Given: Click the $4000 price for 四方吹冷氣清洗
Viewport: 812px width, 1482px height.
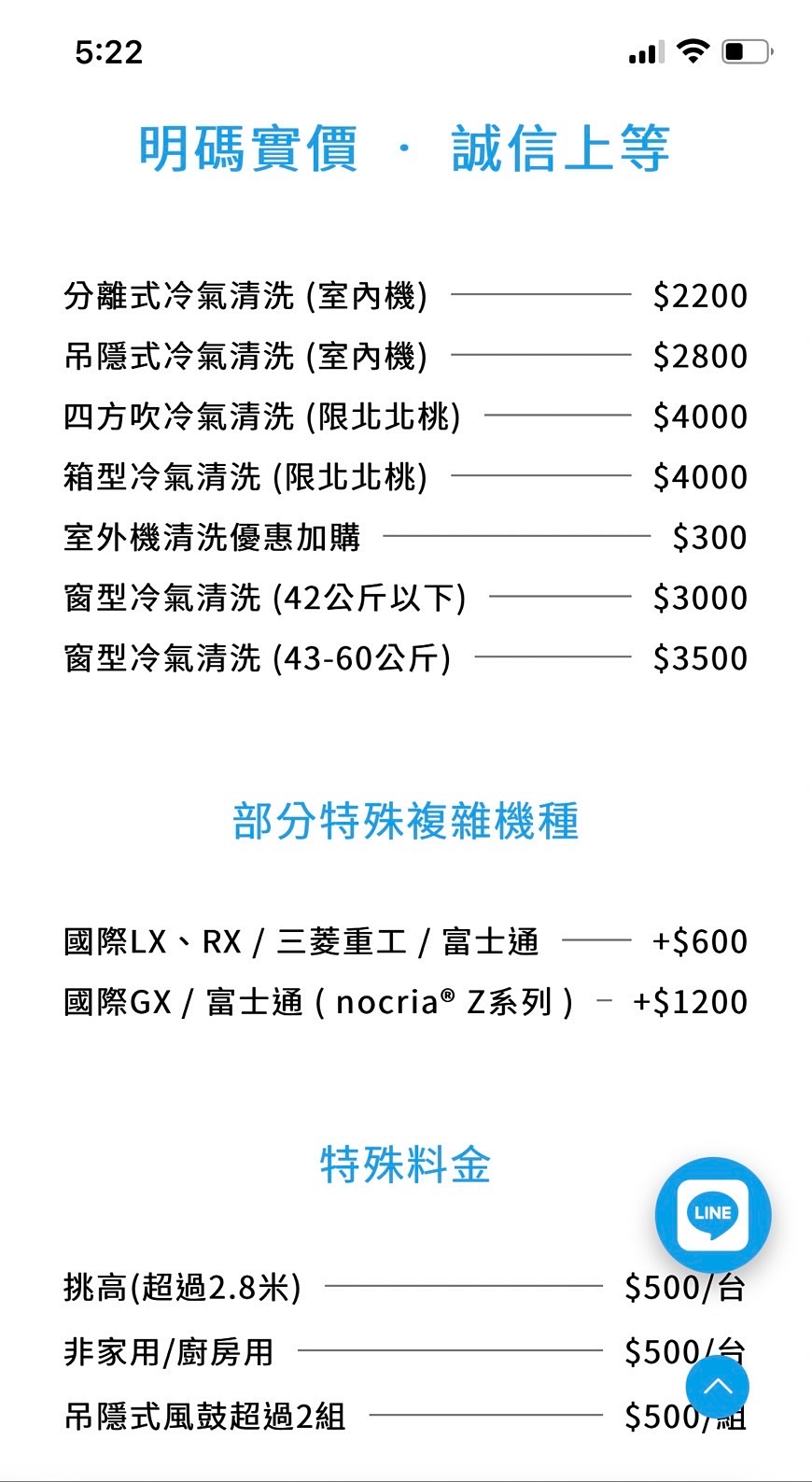Looking at the screenshot, I should point(701,416).
